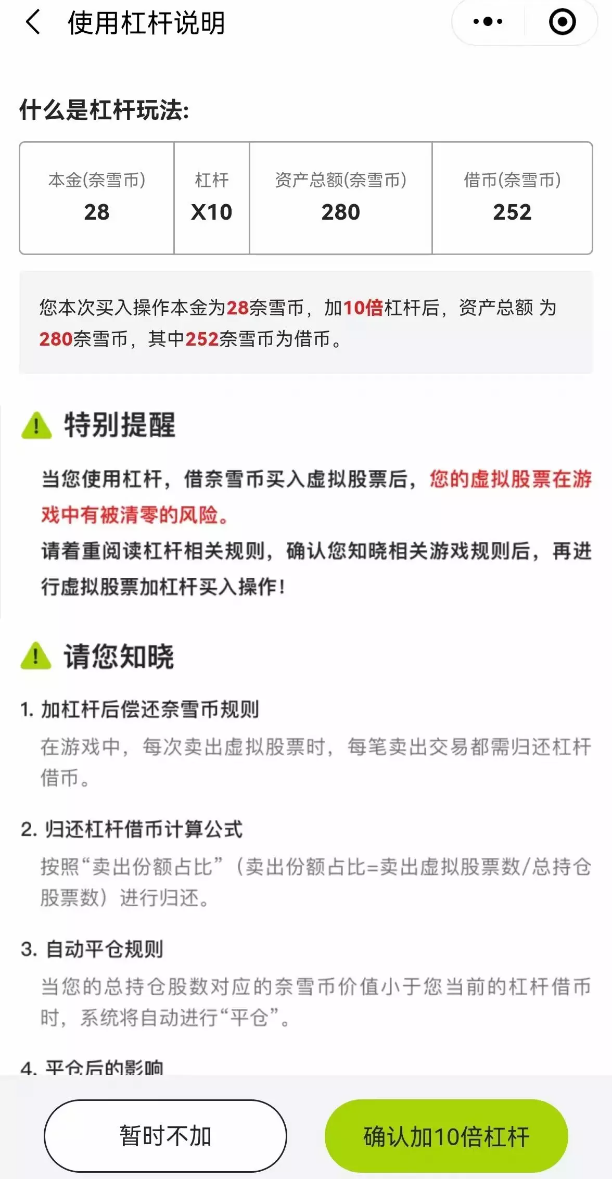Decline leverage with 暂时不加
Screen dimensions: 612x1179
[x=165, y=1136]
